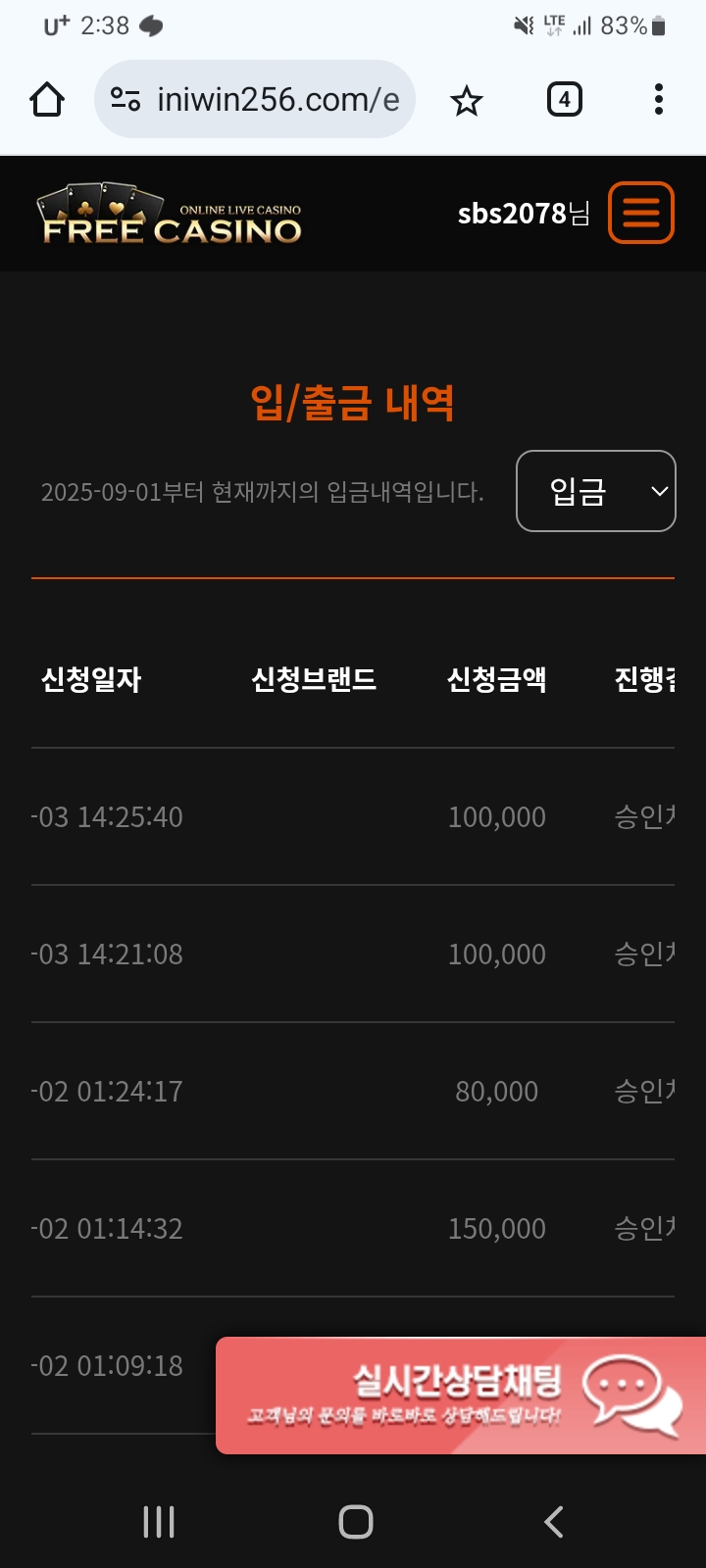
Task: Tap the FREE CASINO logo
Action: [170, 215]
